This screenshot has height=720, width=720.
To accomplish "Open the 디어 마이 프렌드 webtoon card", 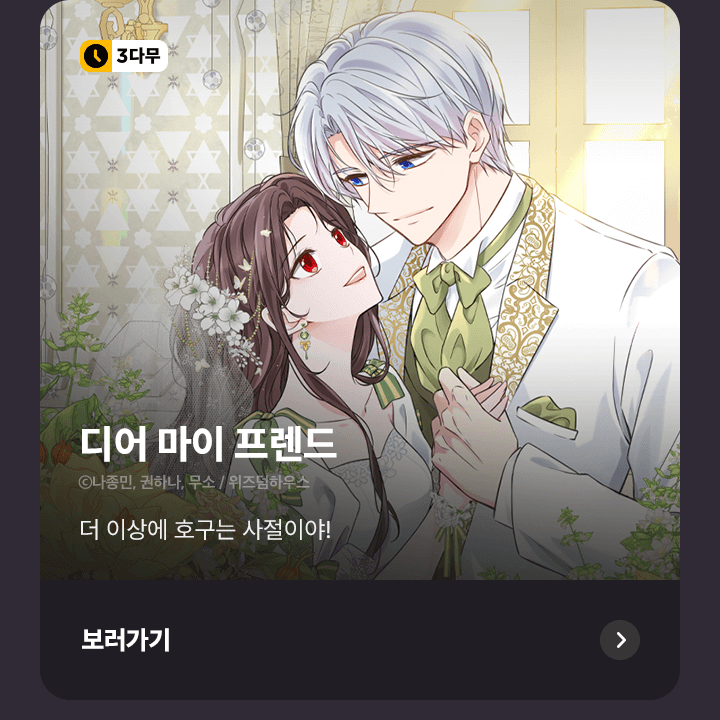I will coord(360,300).
